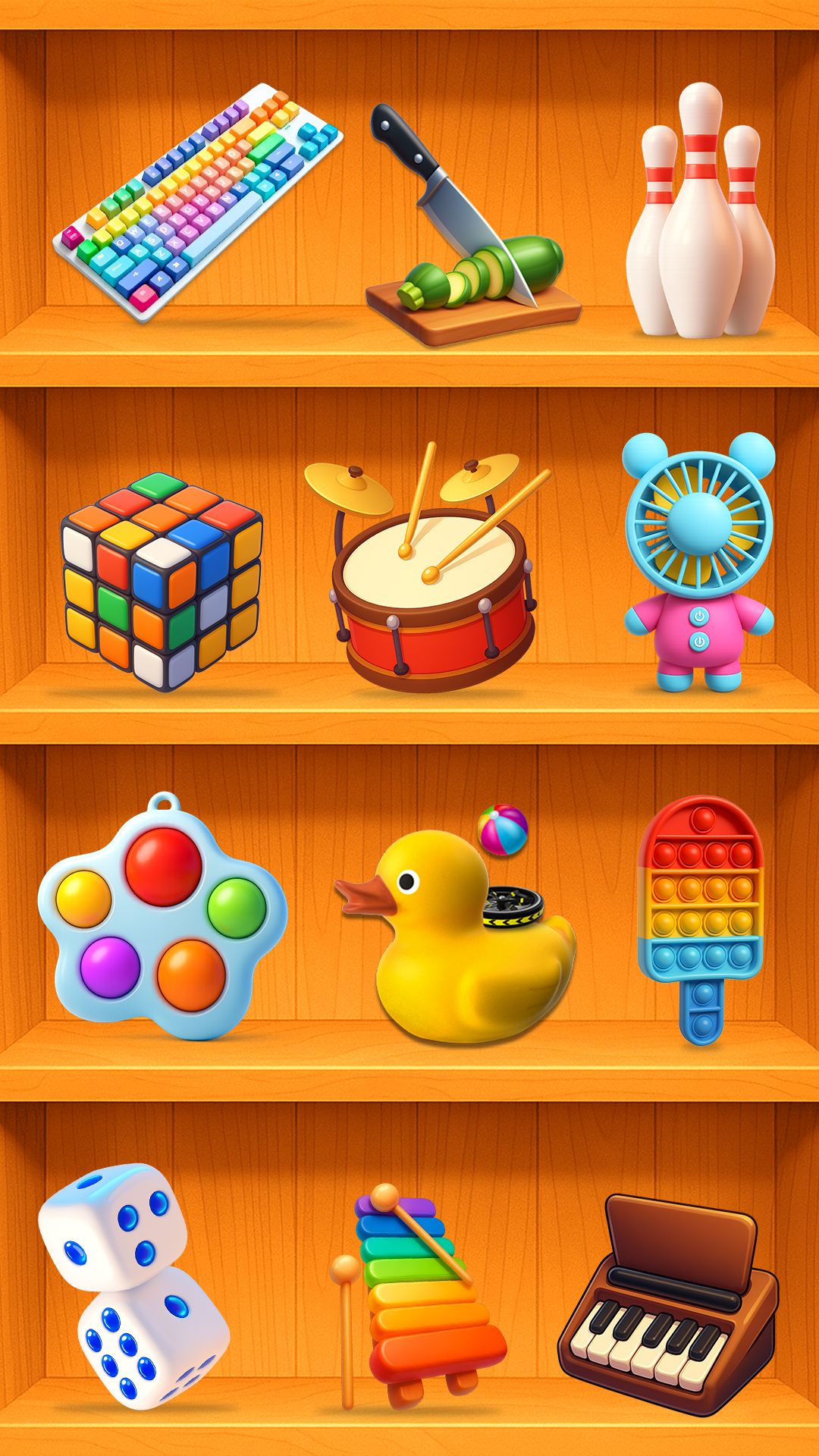Select the blue bear fan toy

click(x=698, y=561)
